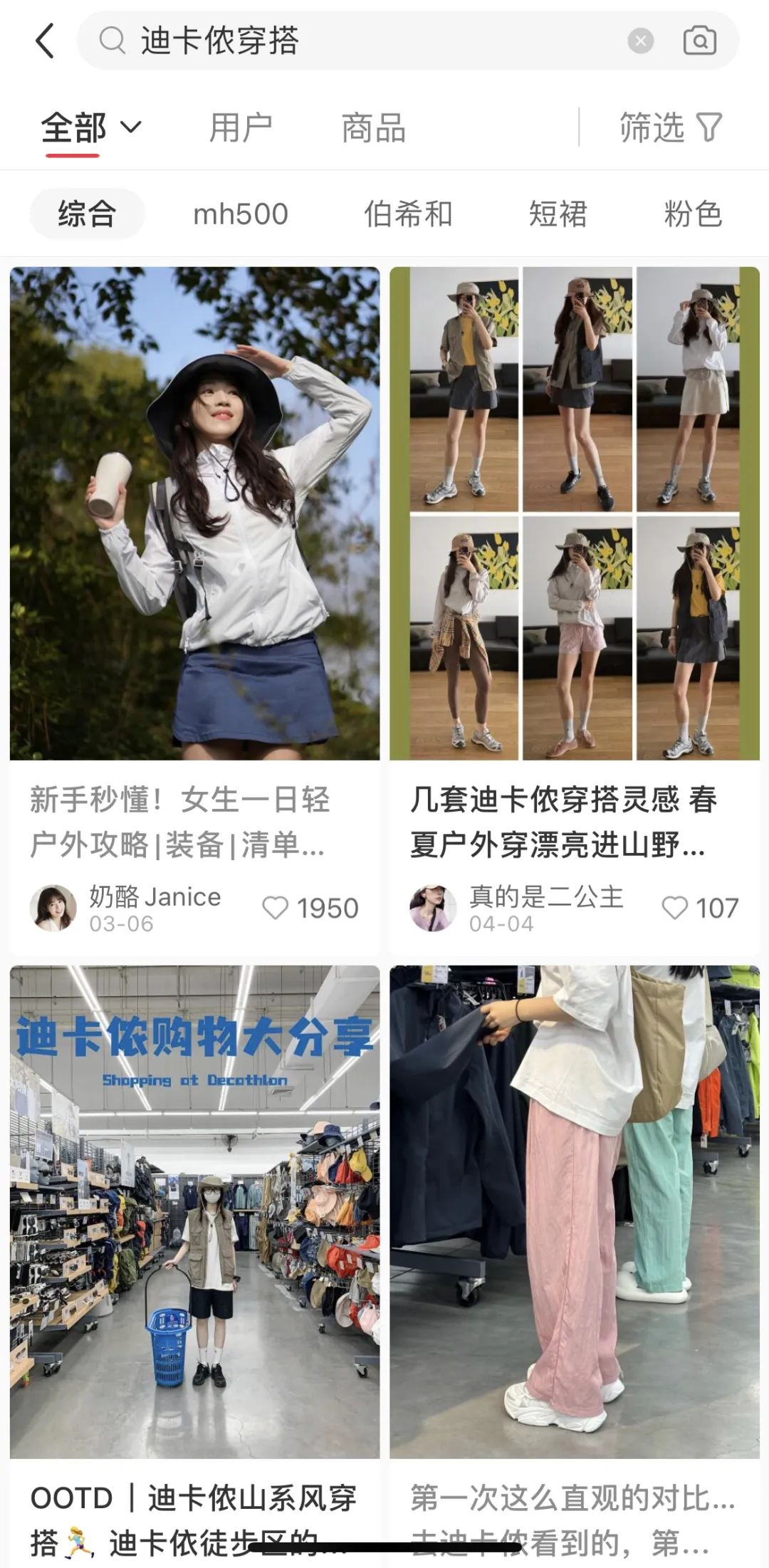Open the 第一次这么直观的对比 post
Image resolution: width=769 pixels, height=1568 pixels.
pos(575,1211)
